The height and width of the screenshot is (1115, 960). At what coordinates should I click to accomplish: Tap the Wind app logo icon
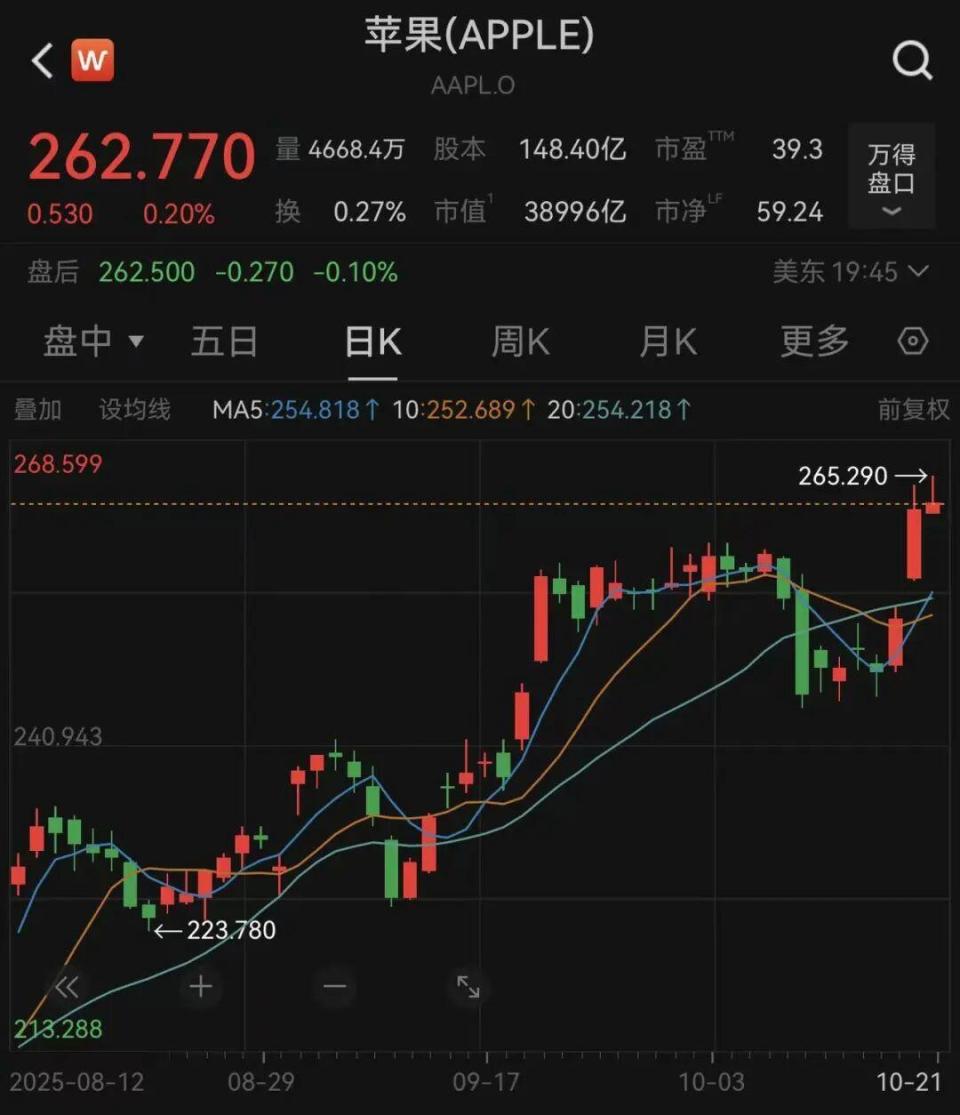91,60
